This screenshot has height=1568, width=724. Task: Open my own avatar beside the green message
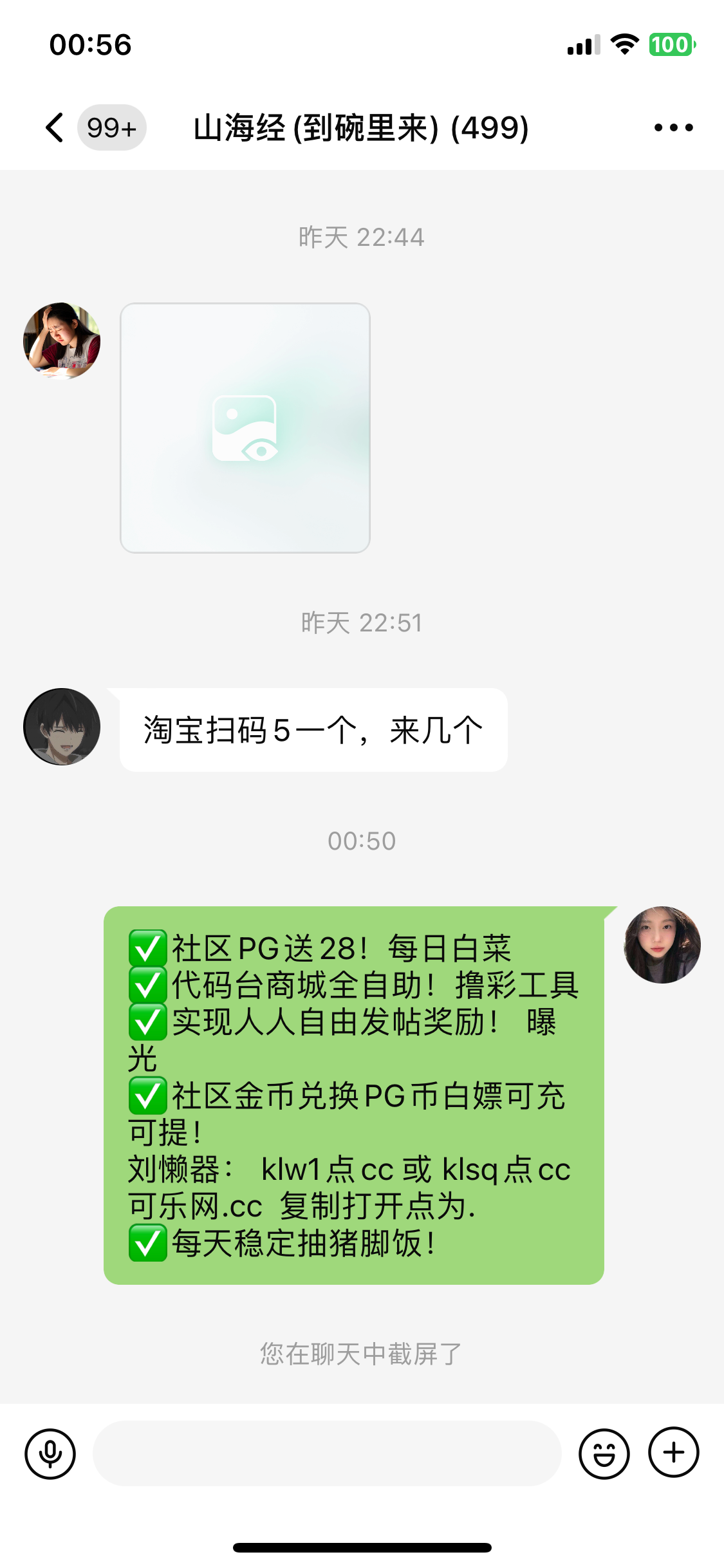pos(662,944)
